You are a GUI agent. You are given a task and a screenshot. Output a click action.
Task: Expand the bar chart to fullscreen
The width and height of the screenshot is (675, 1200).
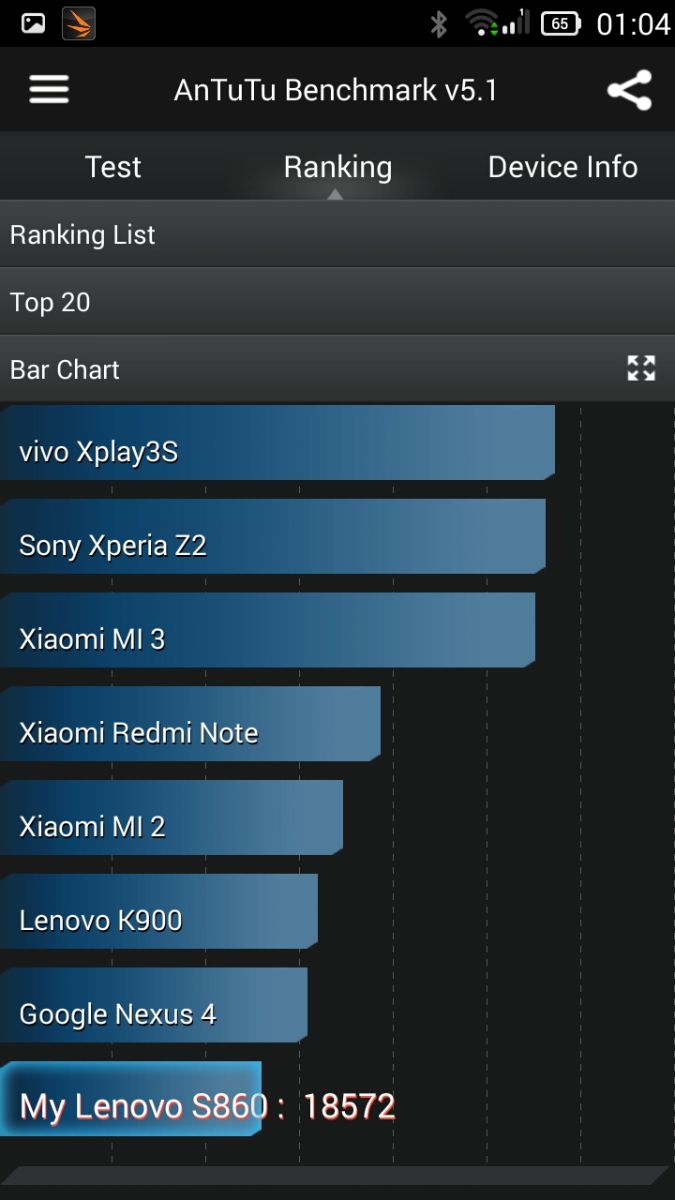[x=641, y=369]
